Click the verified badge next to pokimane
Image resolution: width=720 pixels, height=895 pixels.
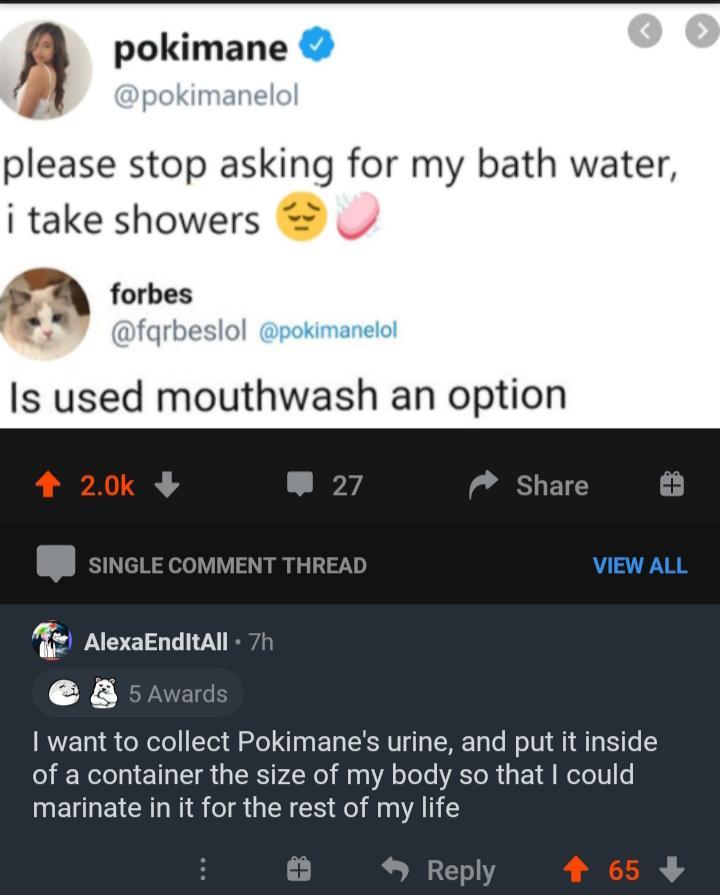(317, 44)
